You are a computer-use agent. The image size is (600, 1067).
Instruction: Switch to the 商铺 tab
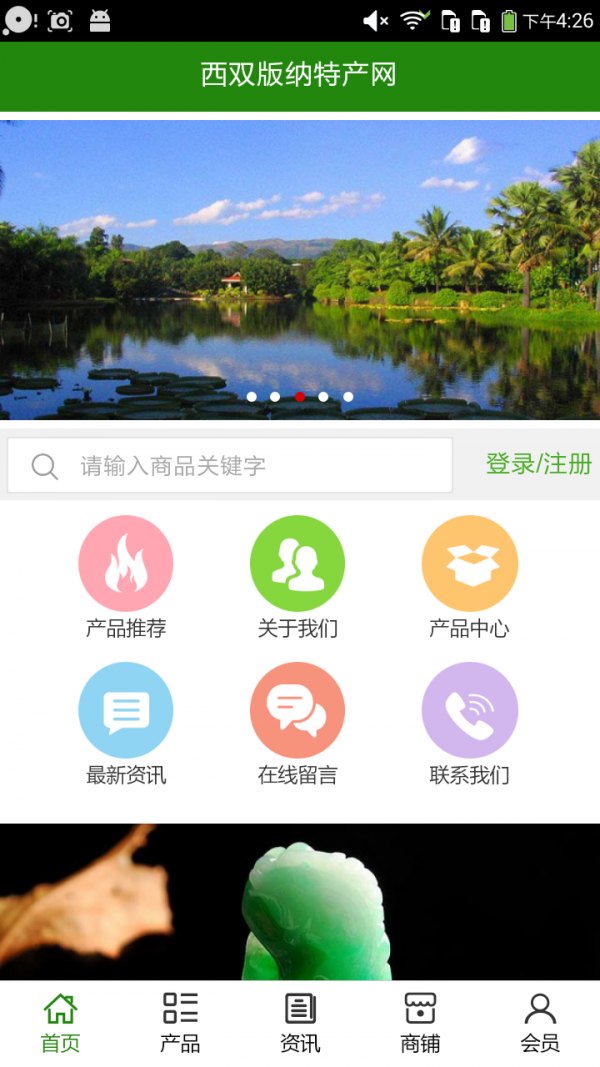click(x=420, y=1023)
